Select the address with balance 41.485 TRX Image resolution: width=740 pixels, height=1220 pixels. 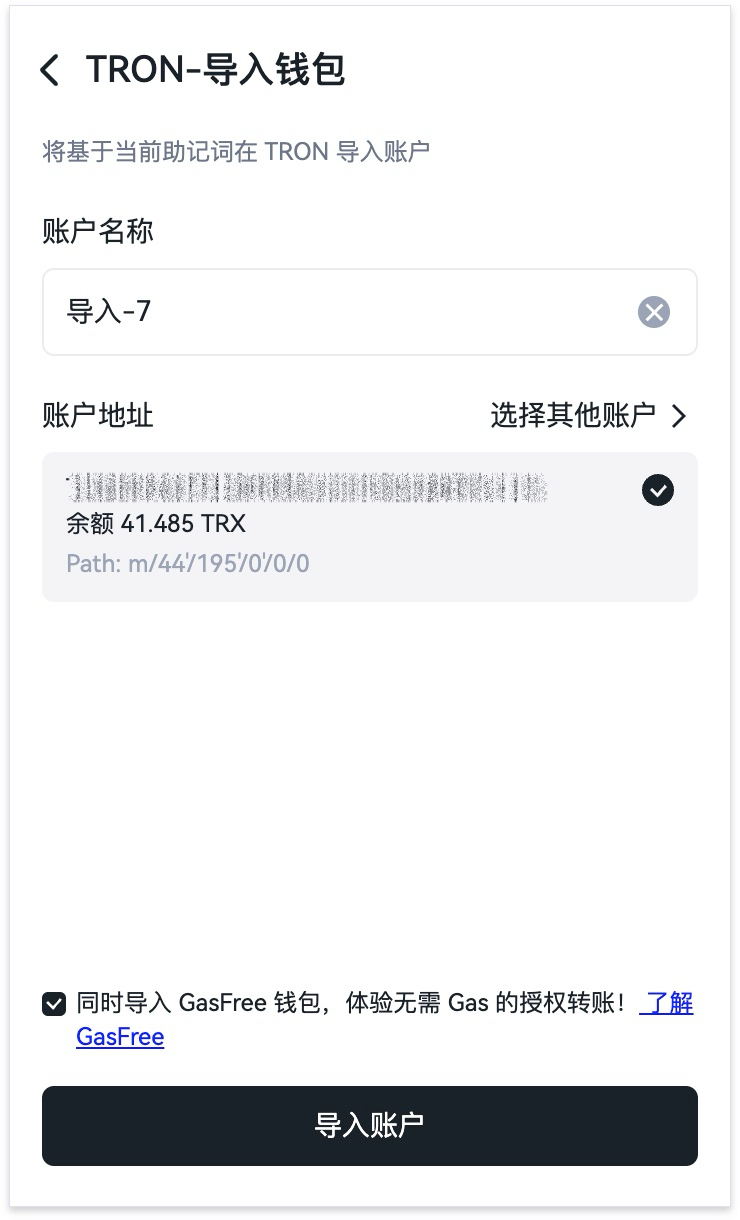(369, 527)
